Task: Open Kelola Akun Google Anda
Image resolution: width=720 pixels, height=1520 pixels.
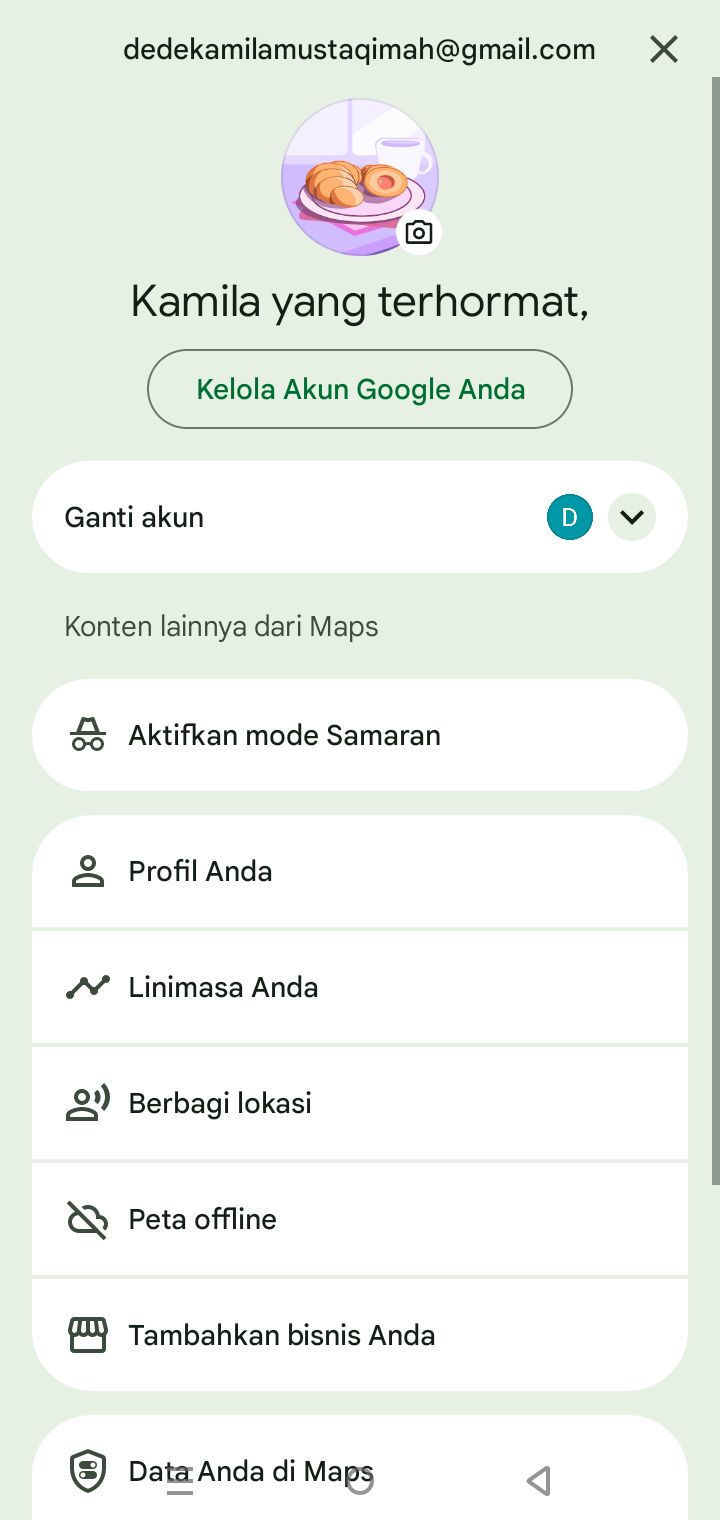Action: coord(360,389)
